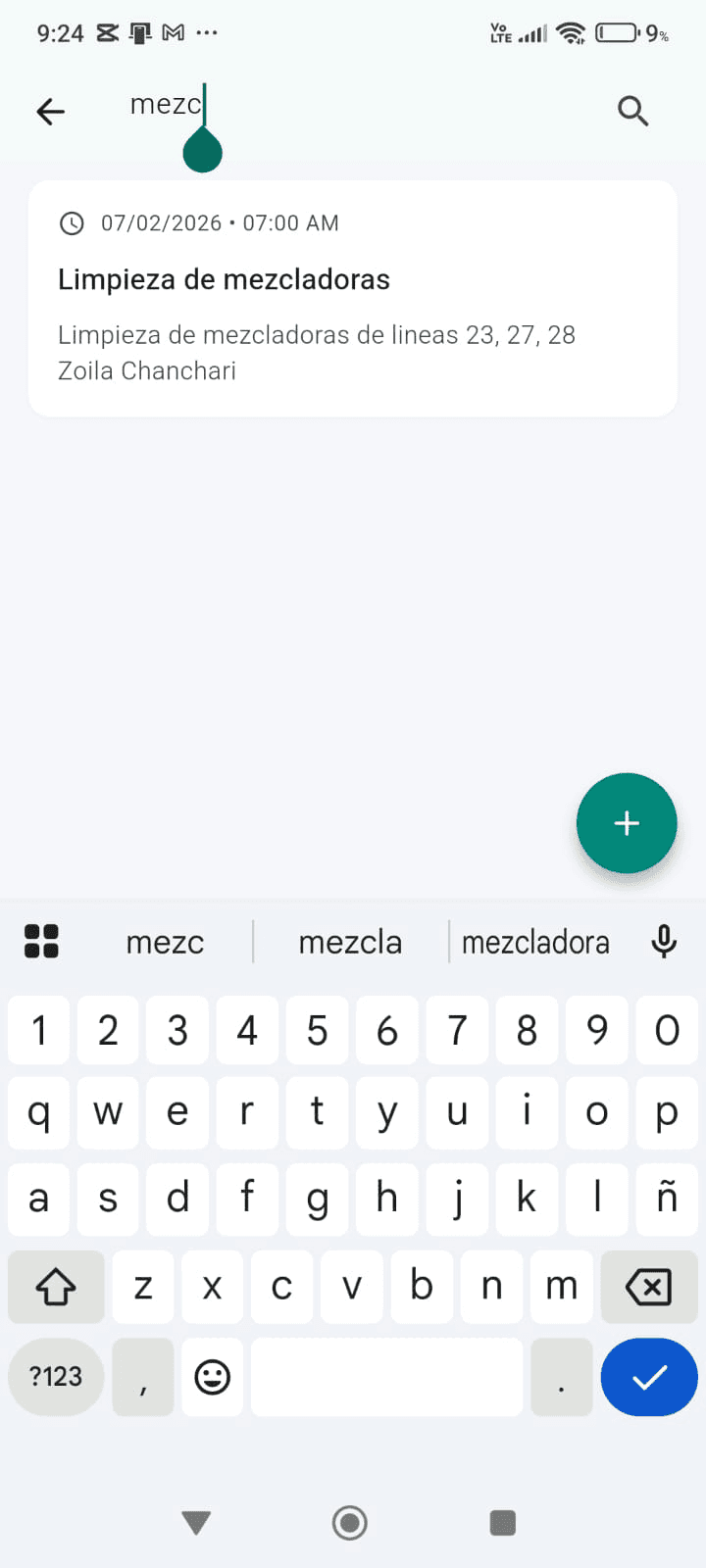Tap the microphone icon for voice input
706x1568 pixels.
pos(664,941)
